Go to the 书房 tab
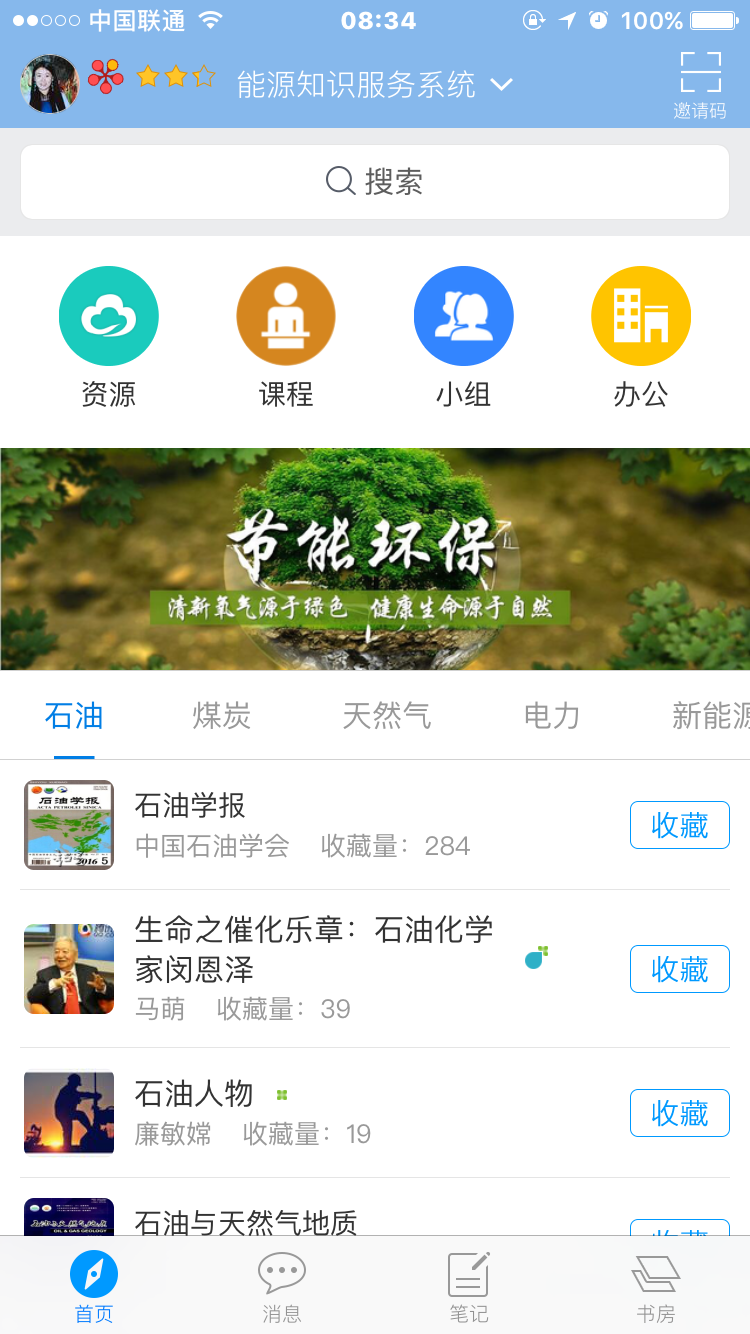 click(x=656, y=1287)
